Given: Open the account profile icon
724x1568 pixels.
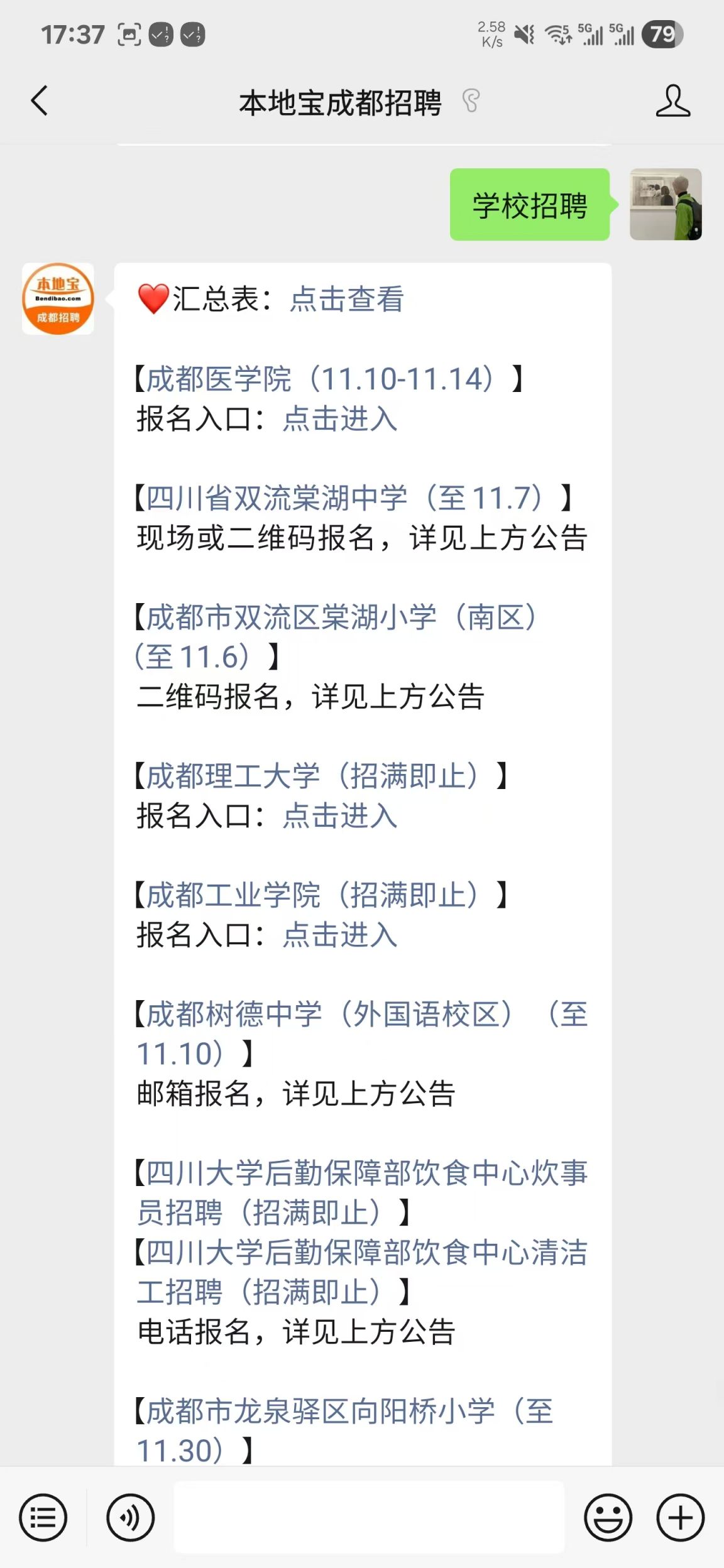Looking at the screenshot, I should (672, 101).
